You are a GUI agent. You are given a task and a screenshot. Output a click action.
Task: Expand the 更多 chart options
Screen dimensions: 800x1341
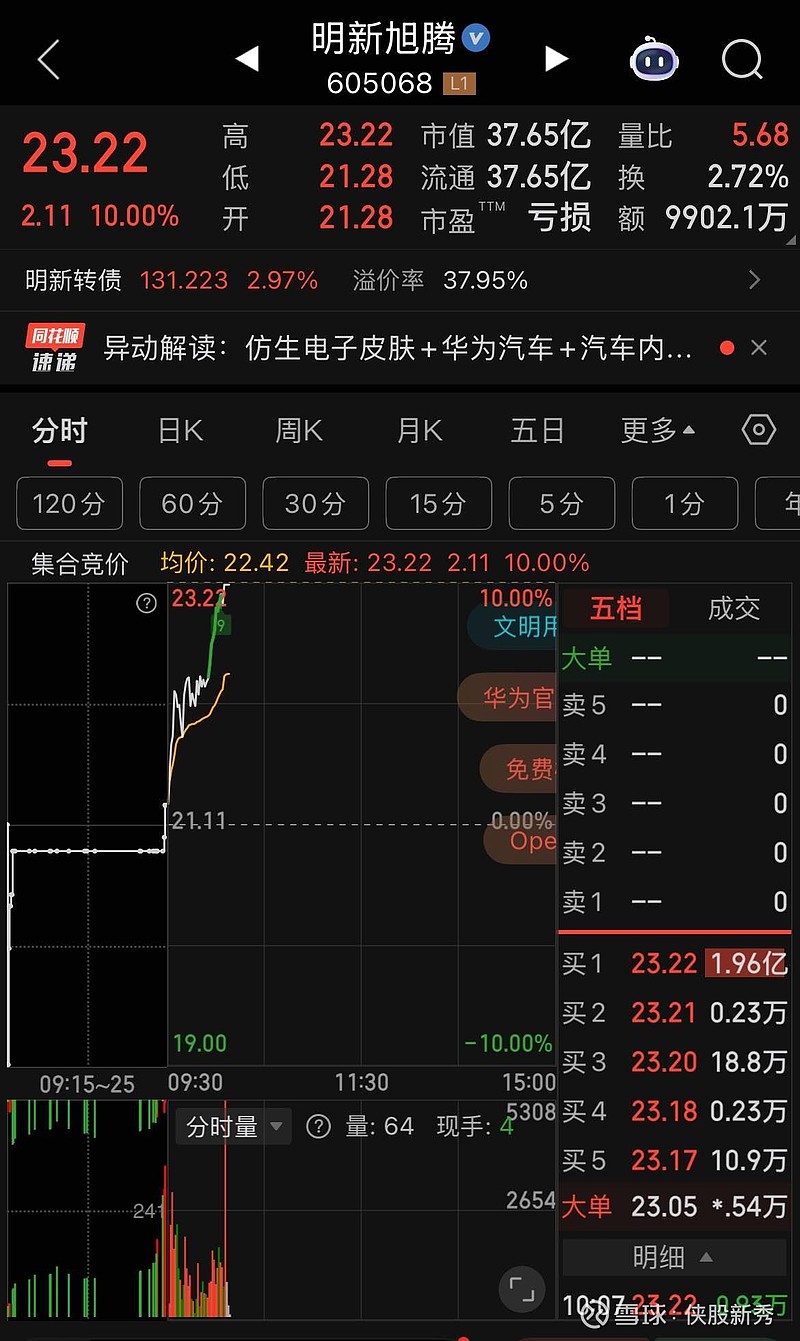[x=658, y=431]
